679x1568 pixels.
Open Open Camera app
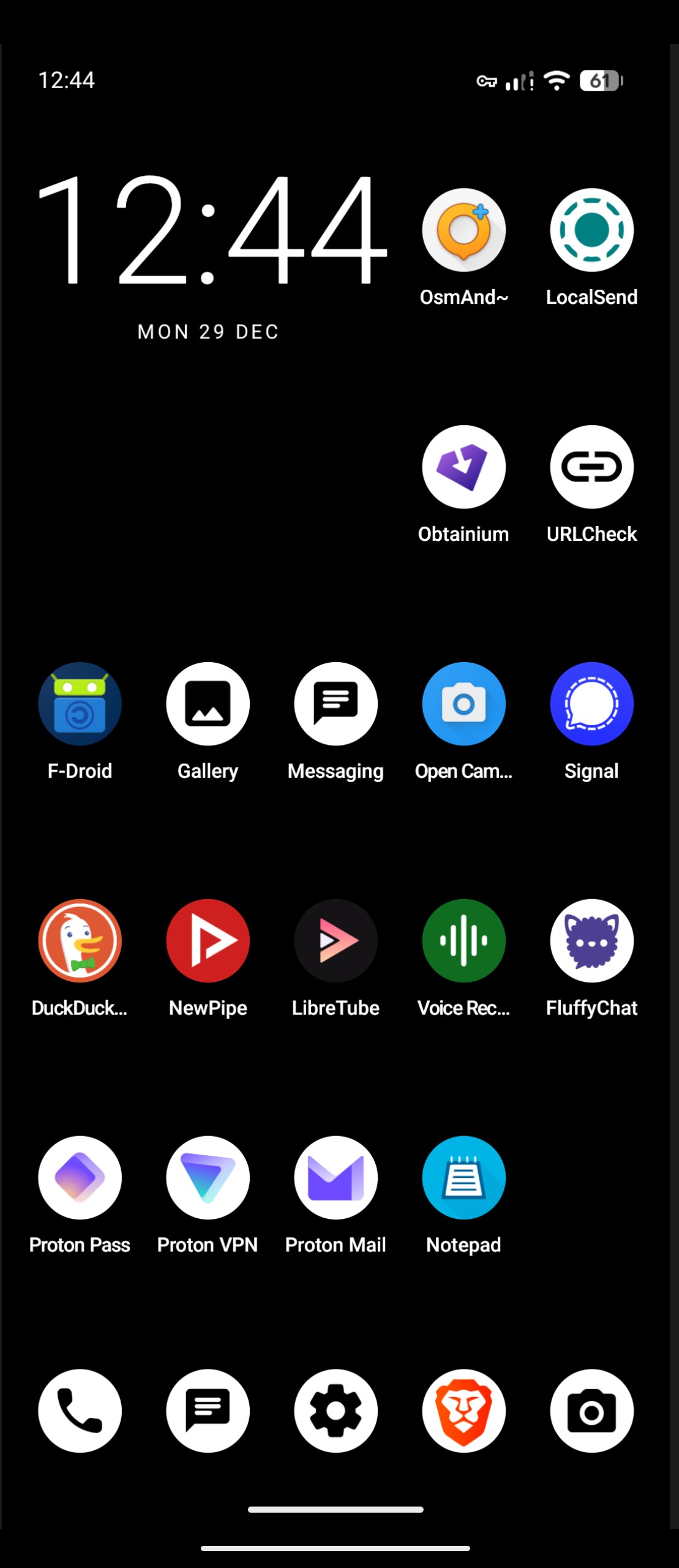463,704
